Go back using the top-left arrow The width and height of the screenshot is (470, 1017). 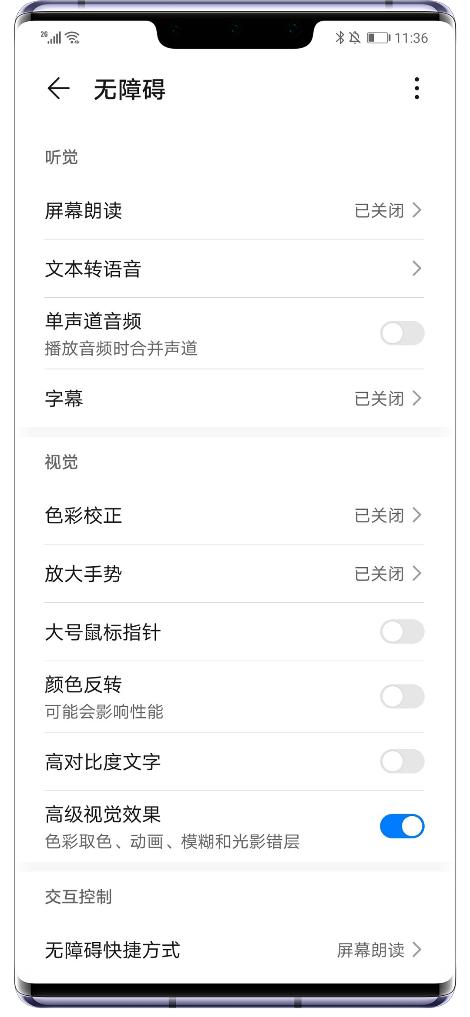pyautogui.click(x=58, y=88)
